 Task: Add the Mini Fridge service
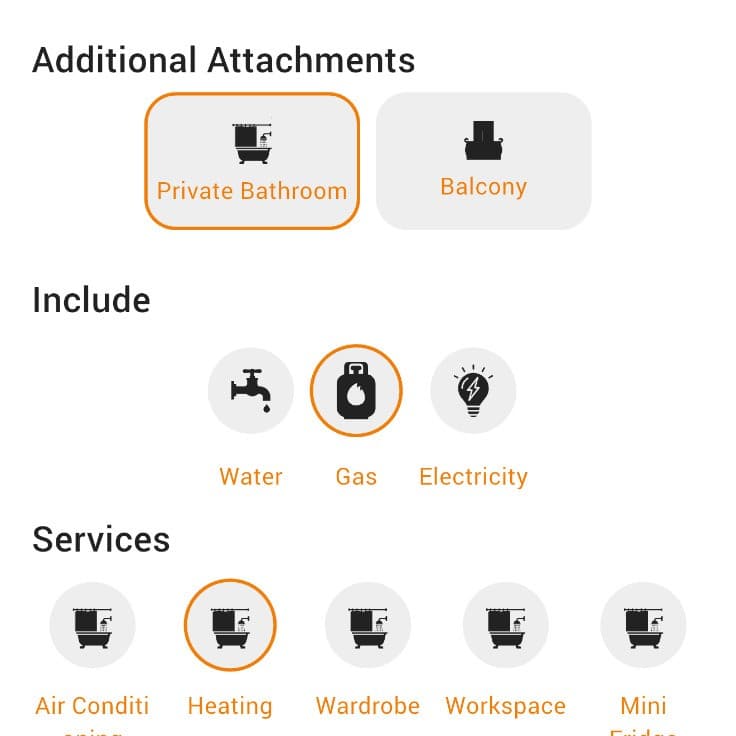[x=643, y=625]
